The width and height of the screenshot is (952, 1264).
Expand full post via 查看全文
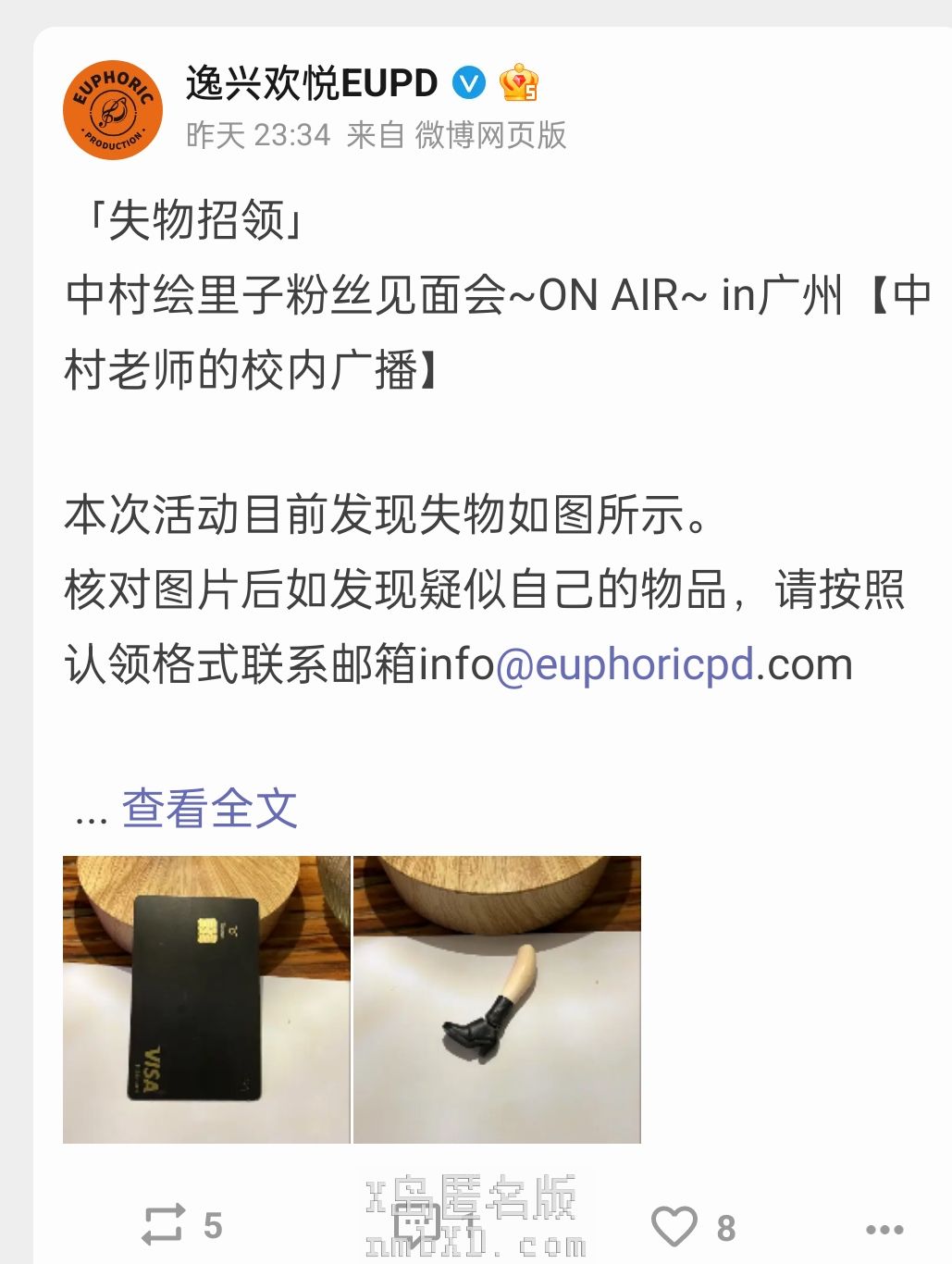[210, 809]
